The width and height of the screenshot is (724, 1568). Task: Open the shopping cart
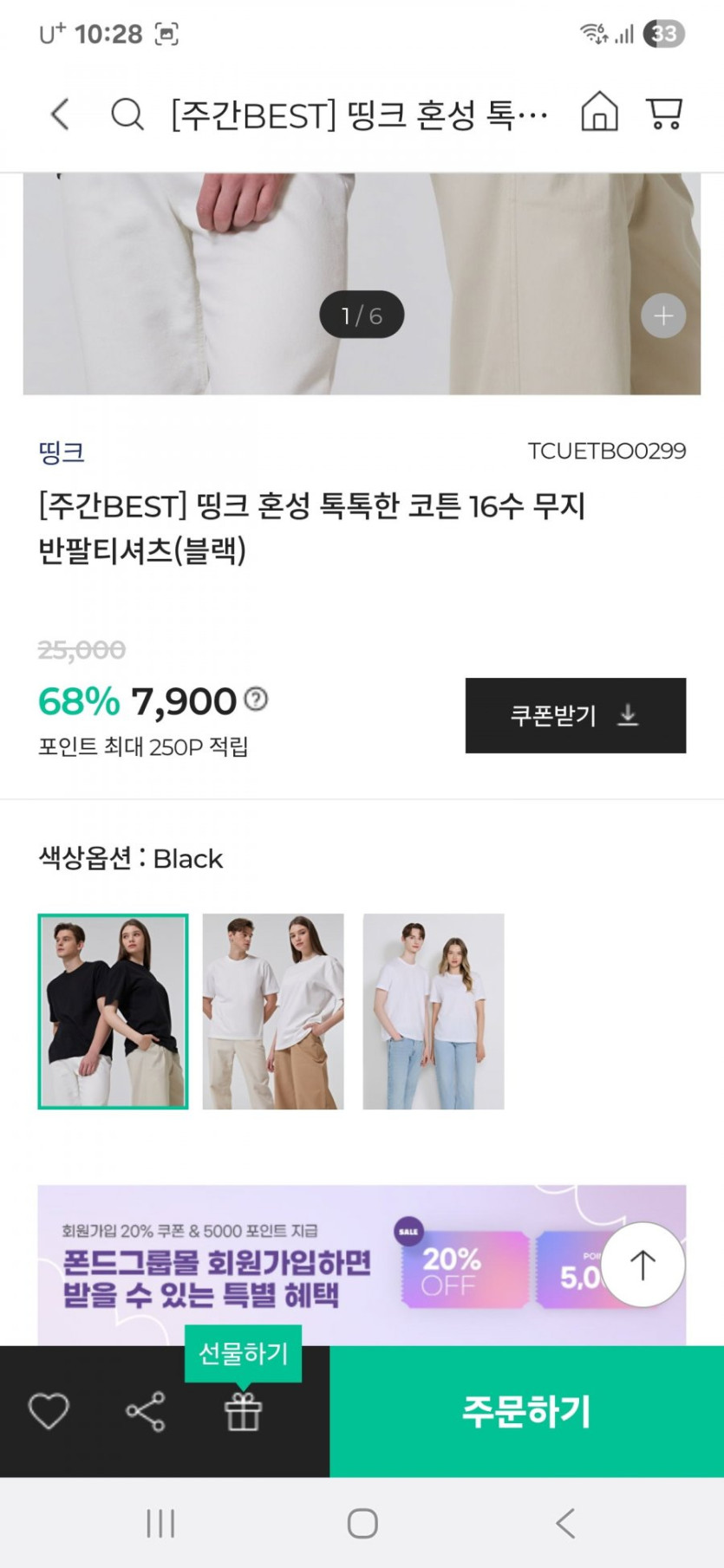tap(664, 113)
